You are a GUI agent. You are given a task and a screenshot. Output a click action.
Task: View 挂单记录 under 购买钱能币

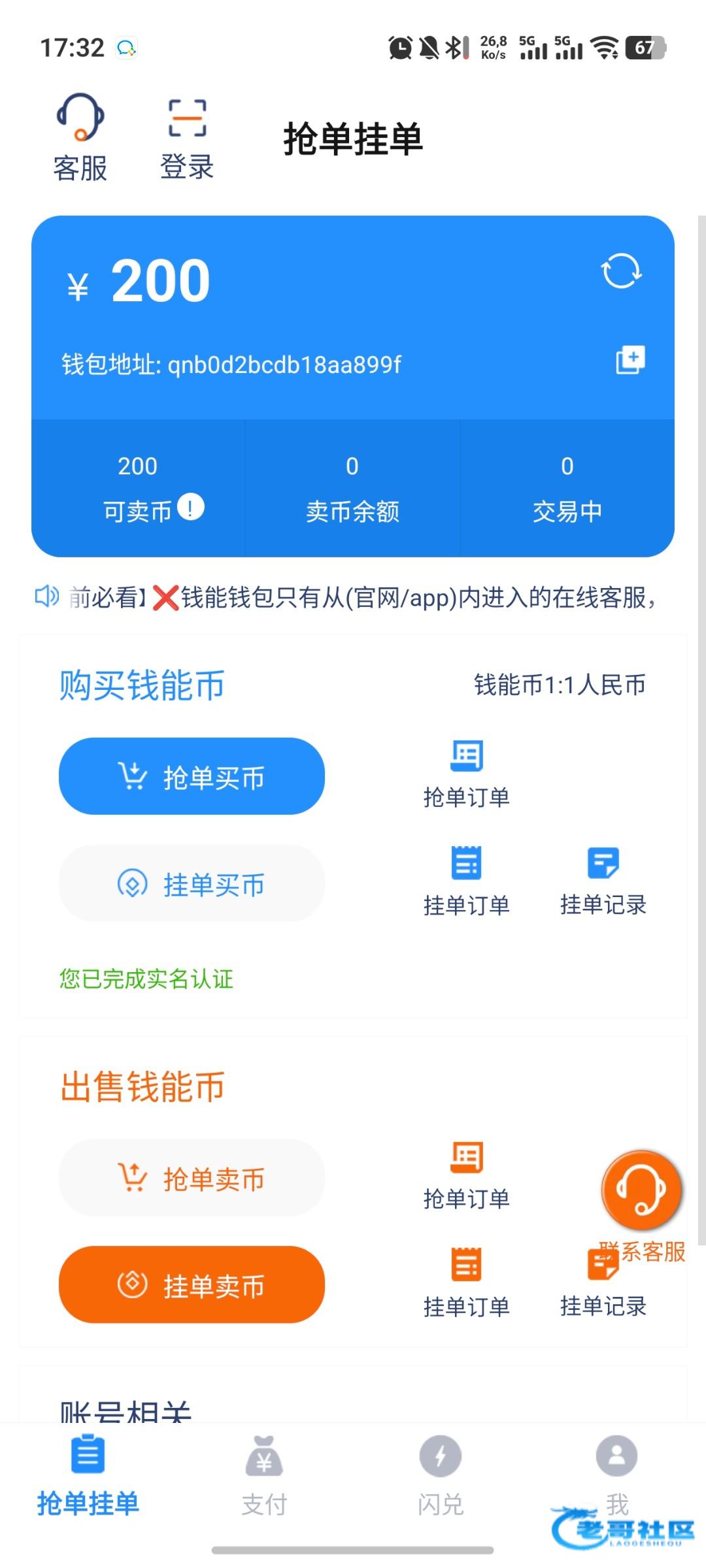click(x=603, y=881)
